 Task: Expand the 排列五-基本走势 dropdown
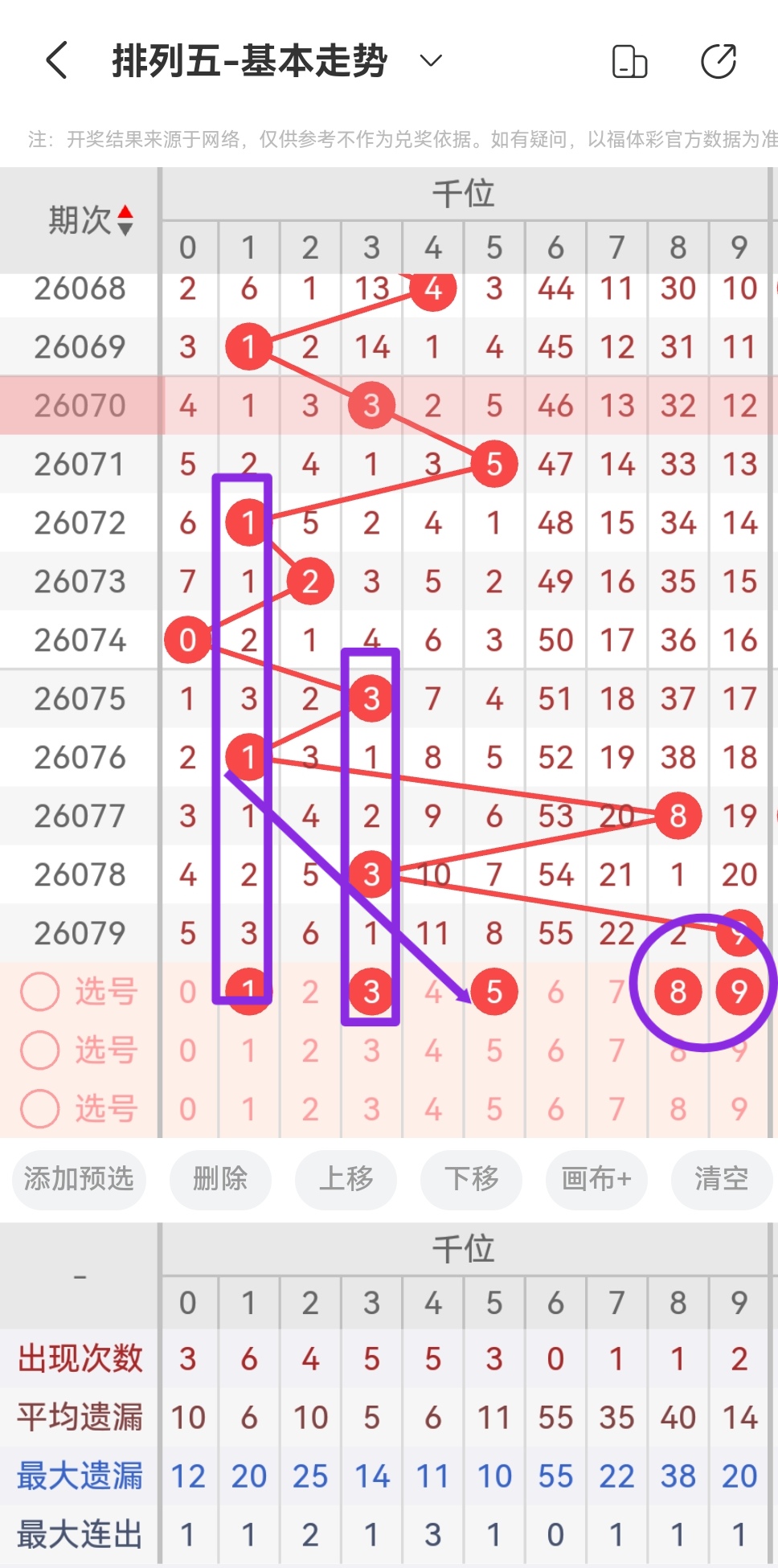[x=431, y=60]
